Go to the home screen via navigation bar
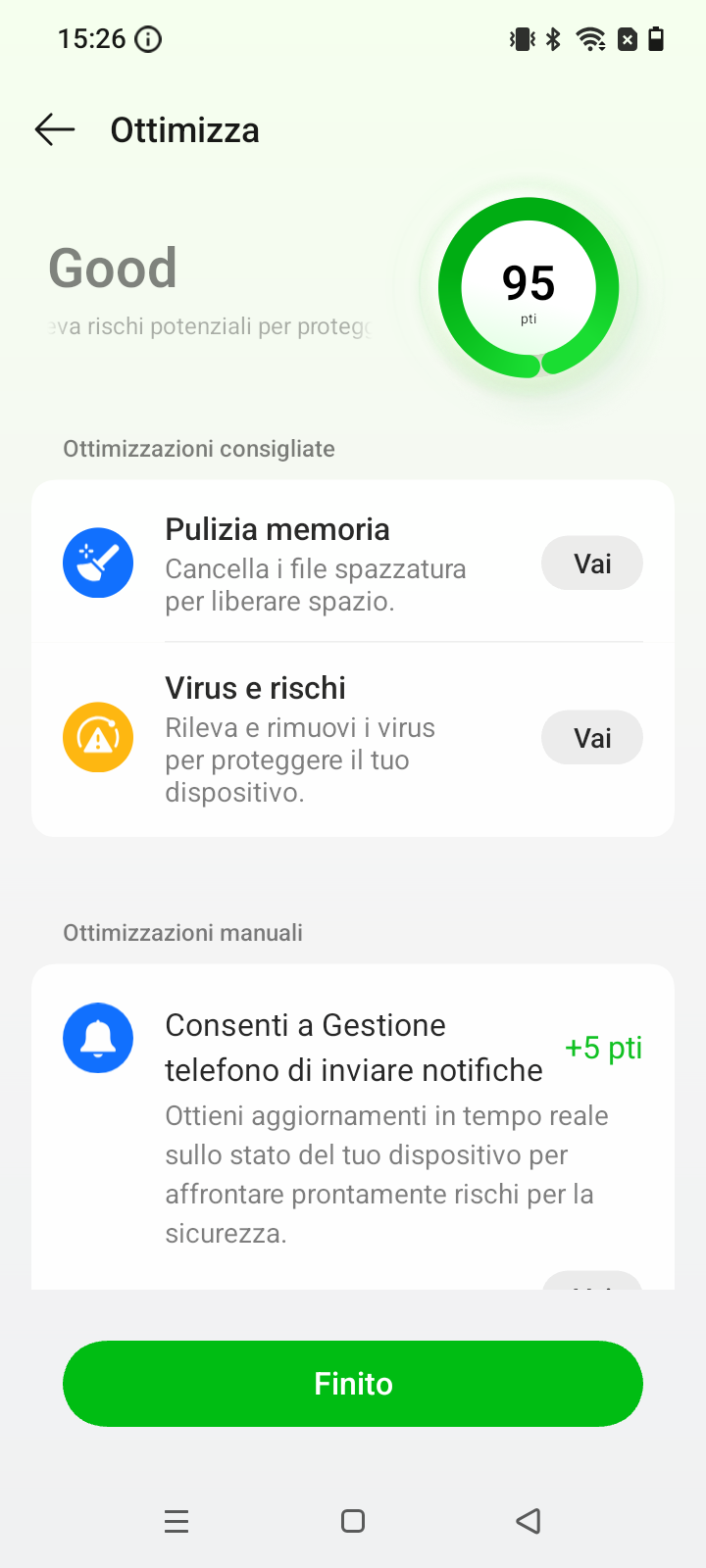Image resolution: width=706 pixels, height=1568 pixels. coord(353,1521)
